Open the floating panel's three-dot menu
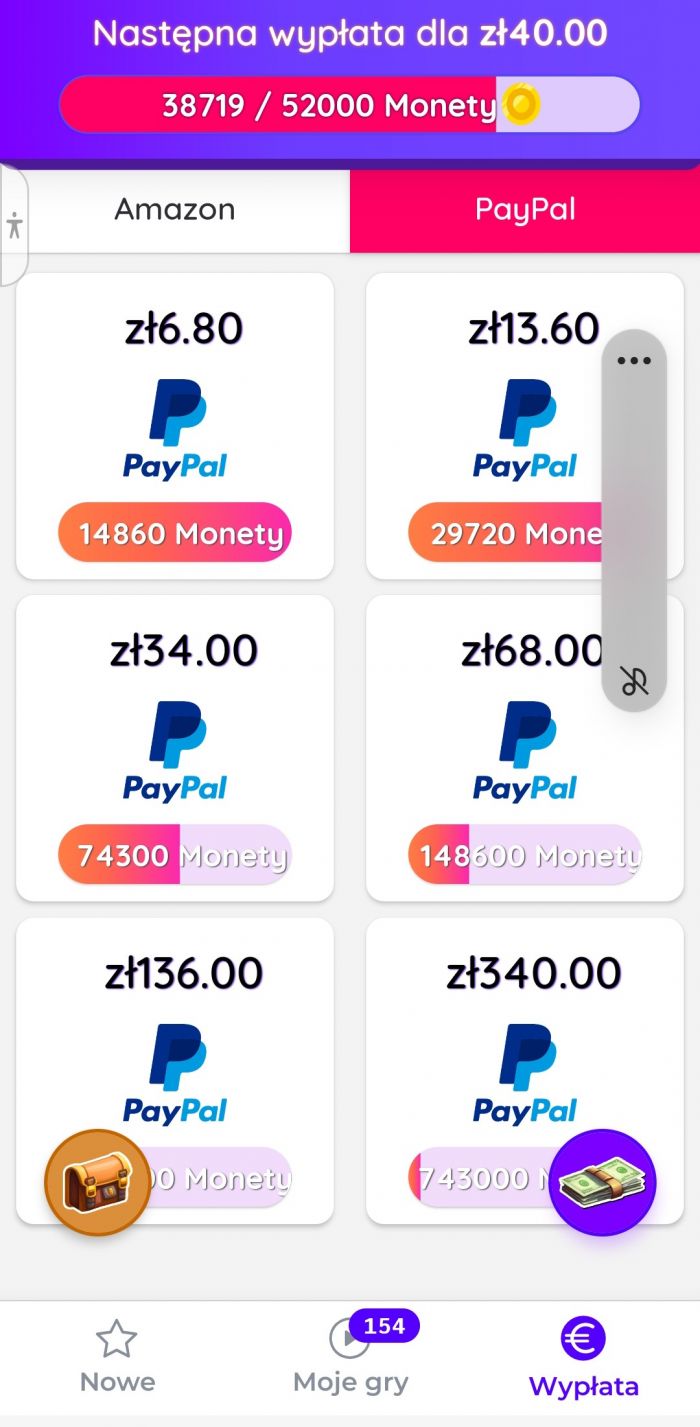This screenshot has width=700, height=1427. tap(634, 361)
